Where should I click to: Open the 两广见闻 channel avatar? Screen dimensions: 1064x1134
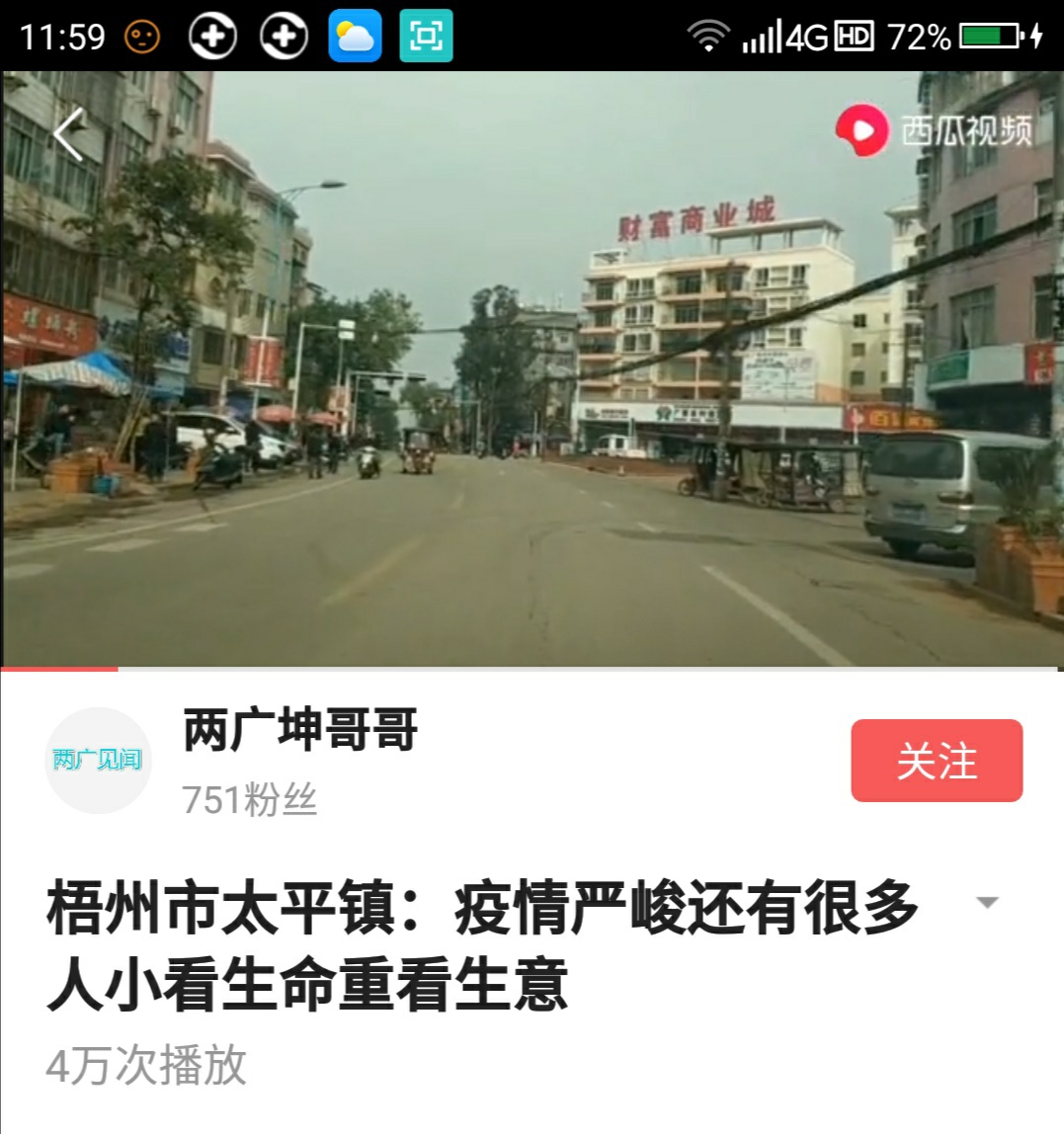coord(98,761)
